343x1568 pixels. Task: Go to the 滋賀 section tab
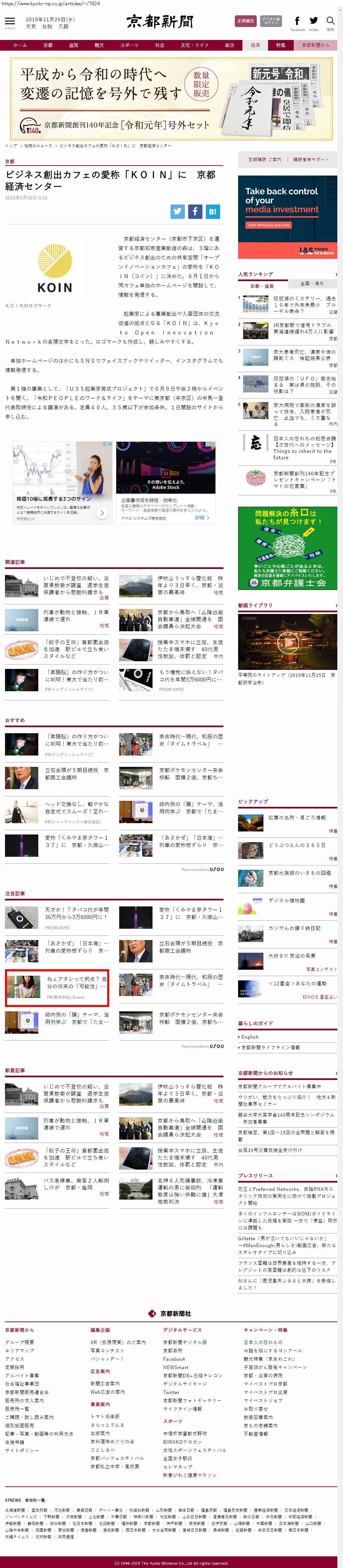(x=74, y=45)
